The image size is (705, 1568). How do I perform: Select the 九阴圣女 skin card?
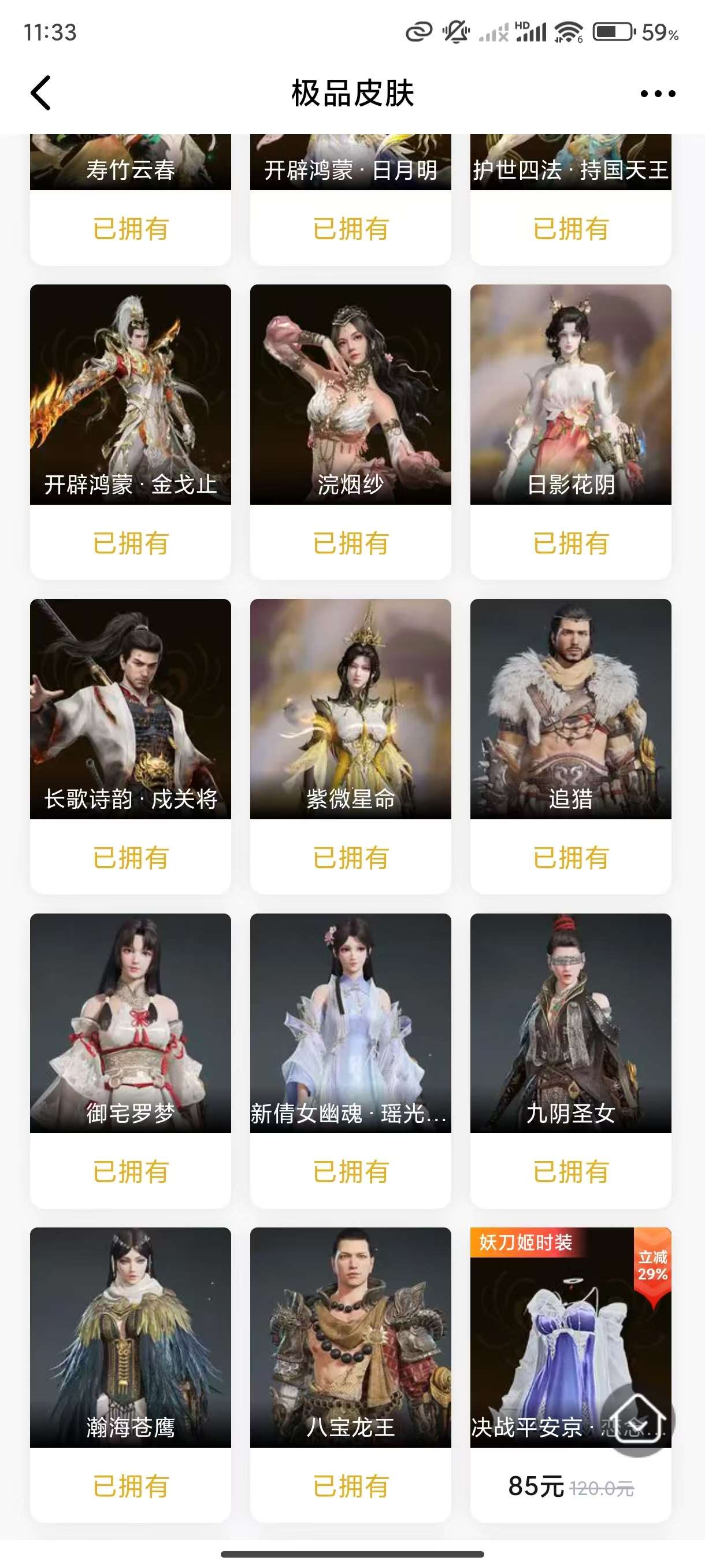coord(570,1023)
